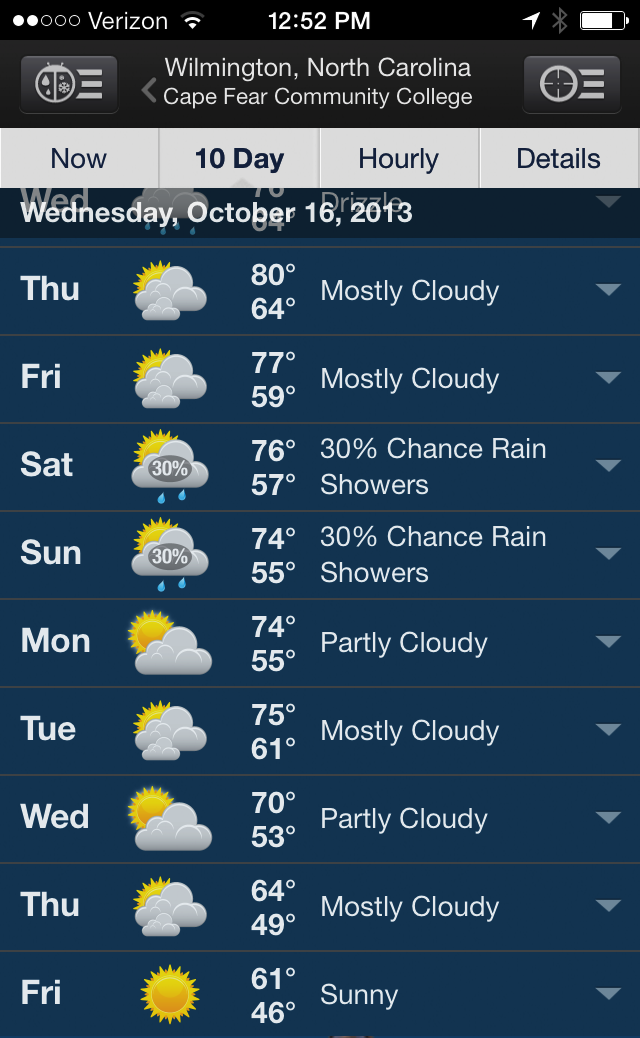640x1038 pixels.
Task: Switch to the Now tab
Action: coord(79,159)
